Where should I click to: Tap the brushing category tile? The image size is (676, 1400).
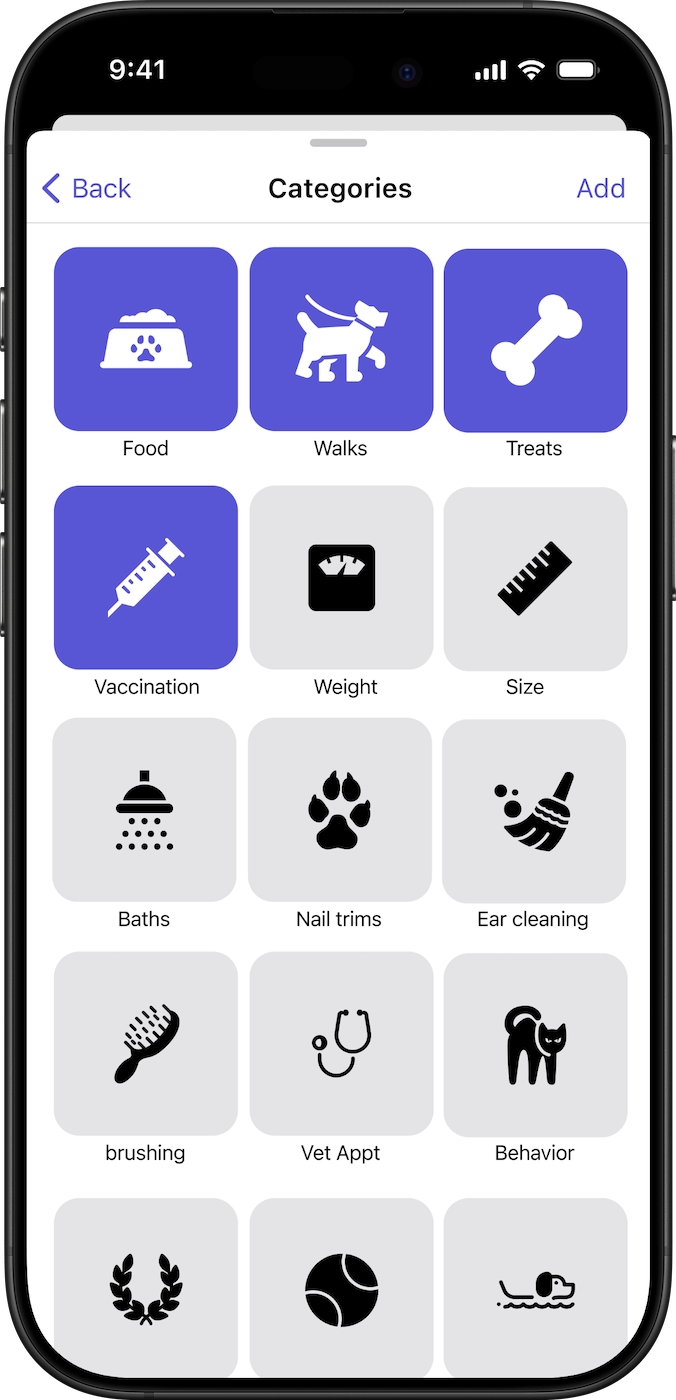click(146, 1044)
